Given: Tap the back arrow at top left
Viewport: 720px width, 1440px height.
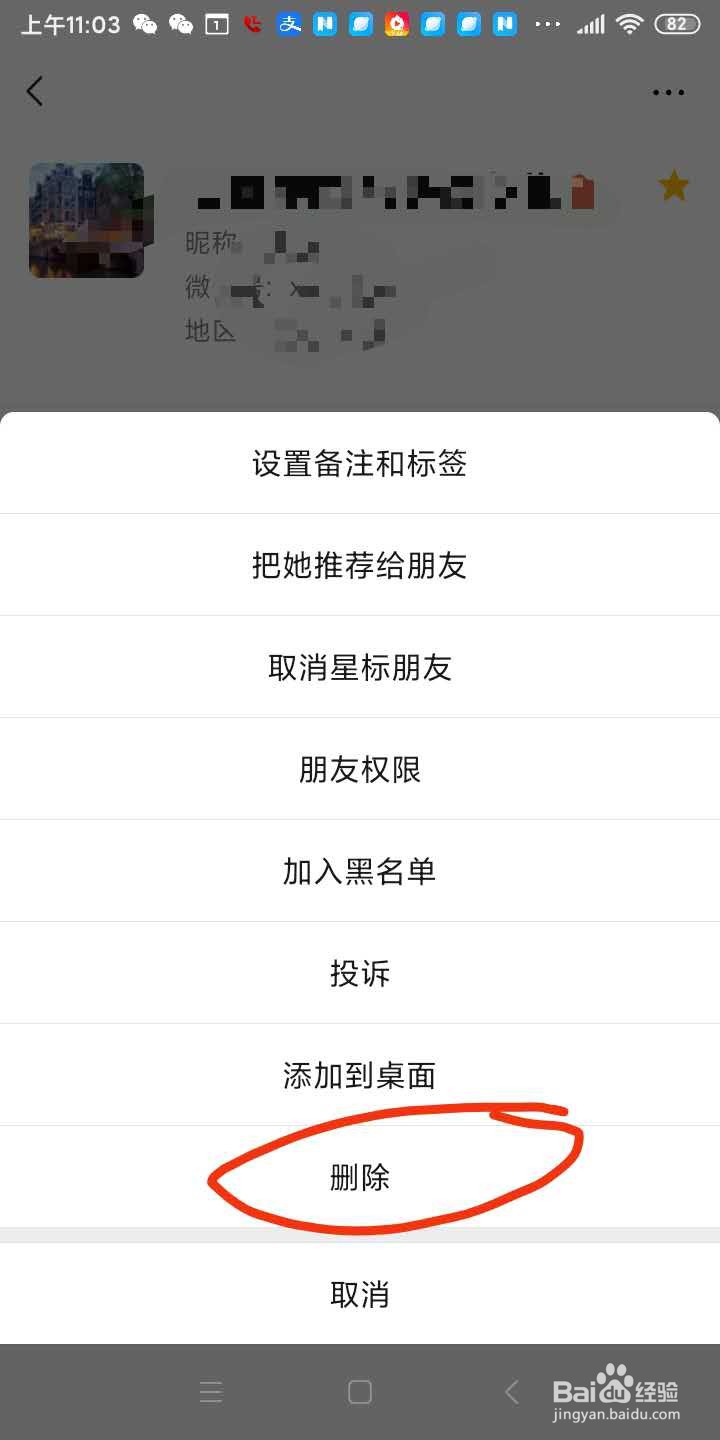Looking at the screenshot, I should [35, 90].
